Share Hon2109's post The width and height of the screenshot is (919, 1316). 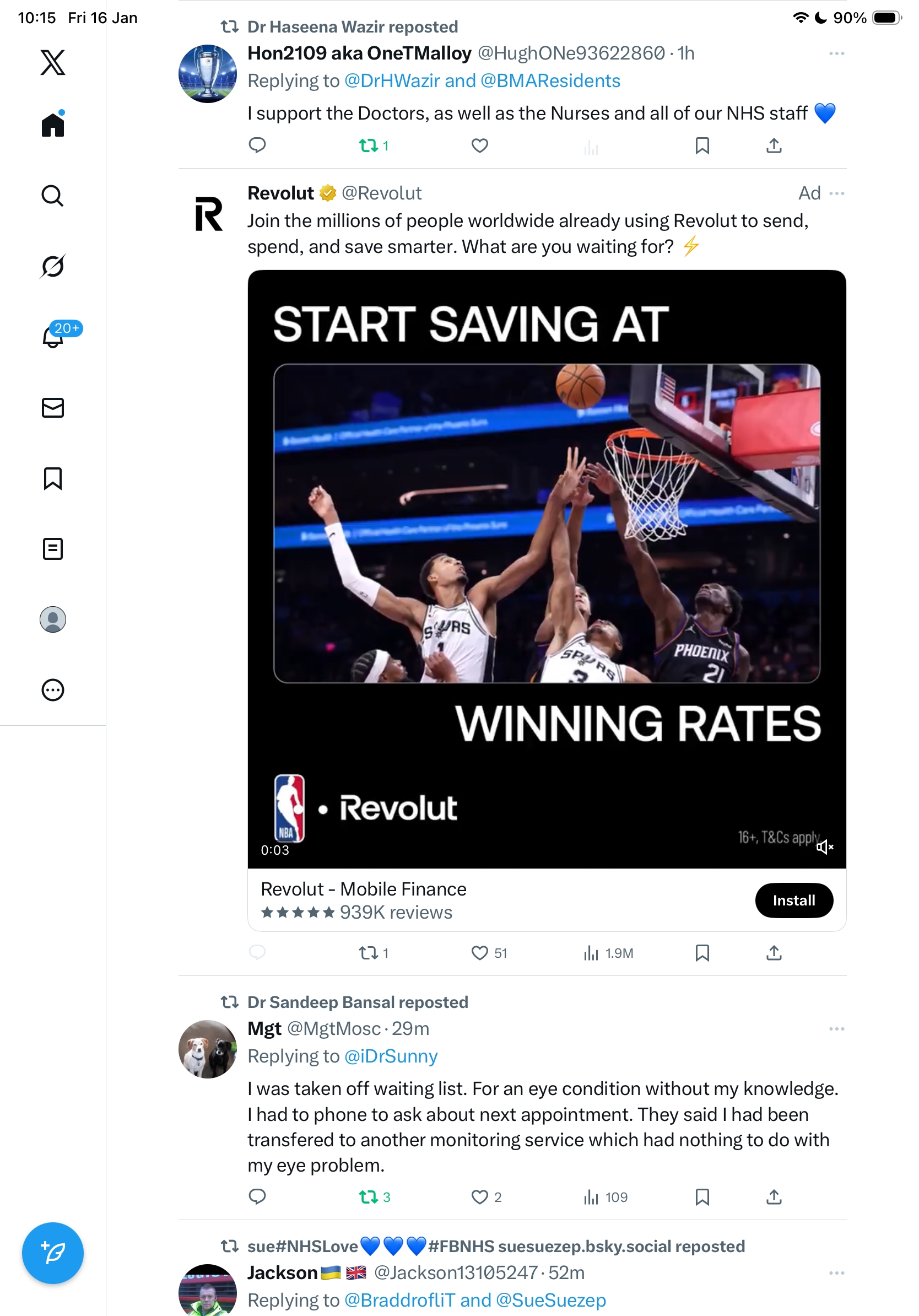click(x=774, y=145)
